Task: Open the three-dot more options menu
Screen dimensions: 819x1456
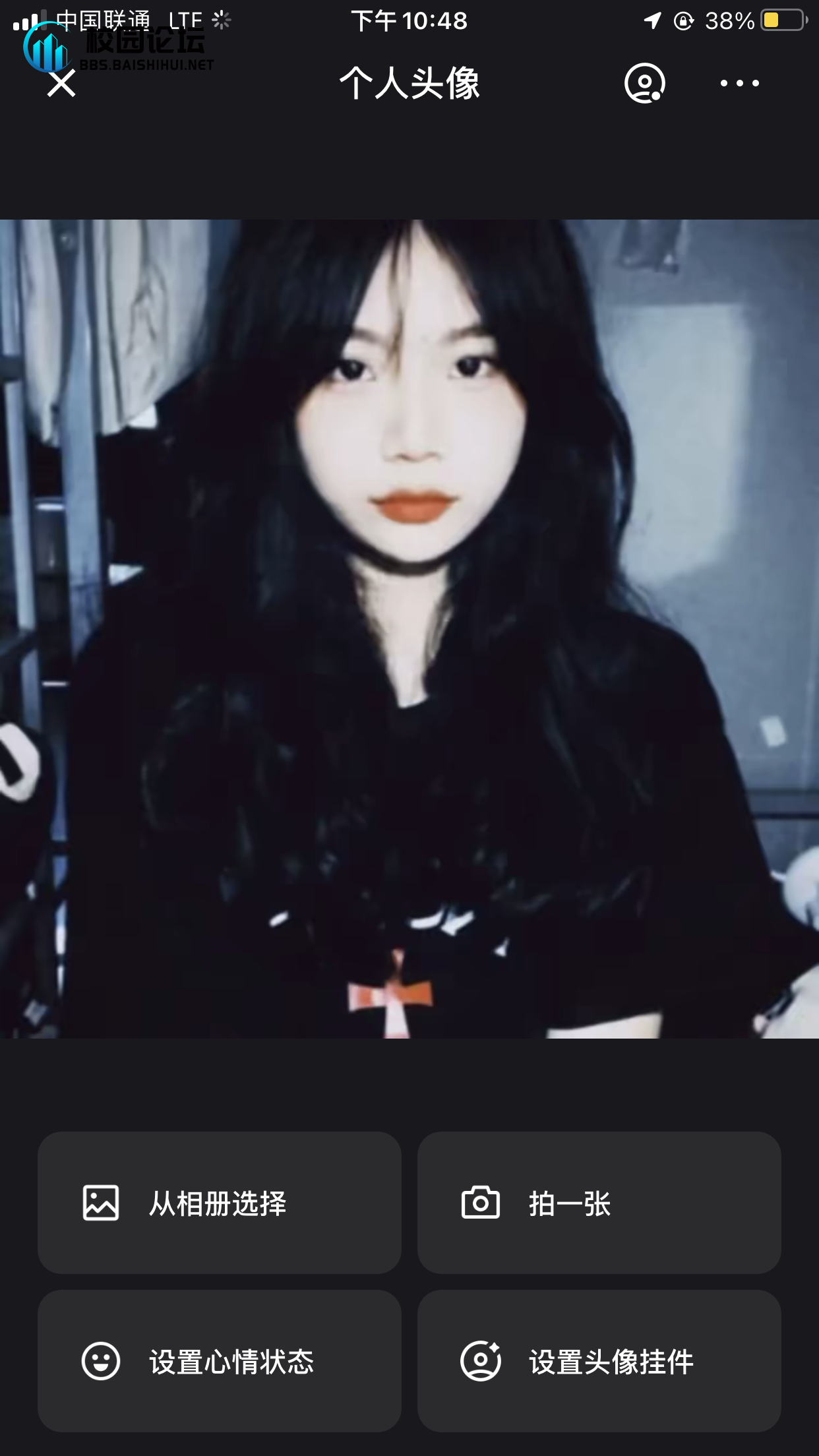Action: (739, 83)
